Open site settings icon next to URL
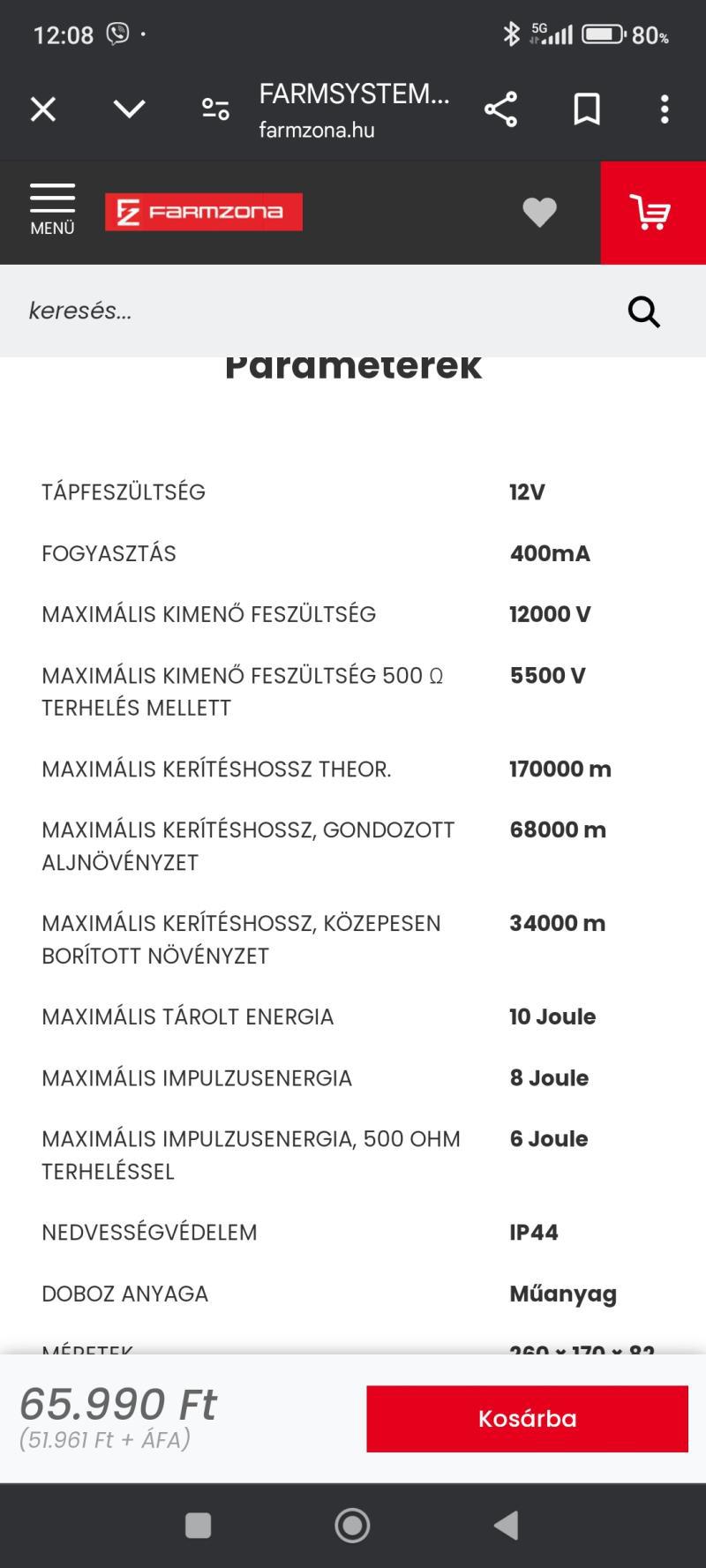Screen dimensions: 706x1568 coord(215,109)
